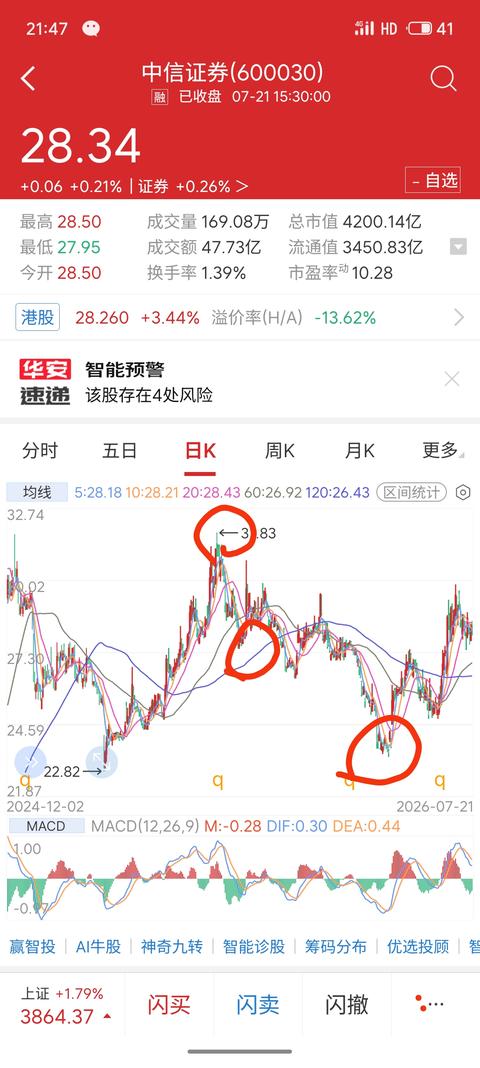The image size is (480, 1068).
Task: Switch to the 分时 tab
Action: (39, 451)
